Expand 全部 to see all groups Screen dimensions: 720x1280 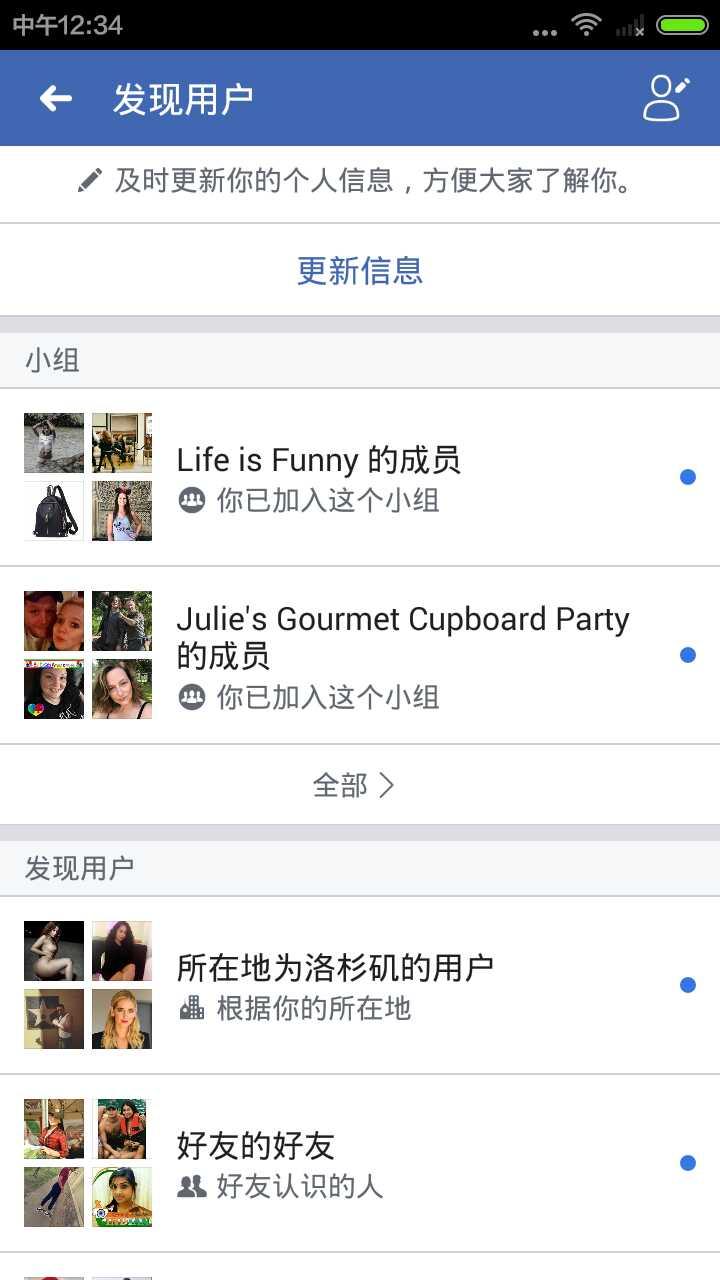[x=355, y=785]
